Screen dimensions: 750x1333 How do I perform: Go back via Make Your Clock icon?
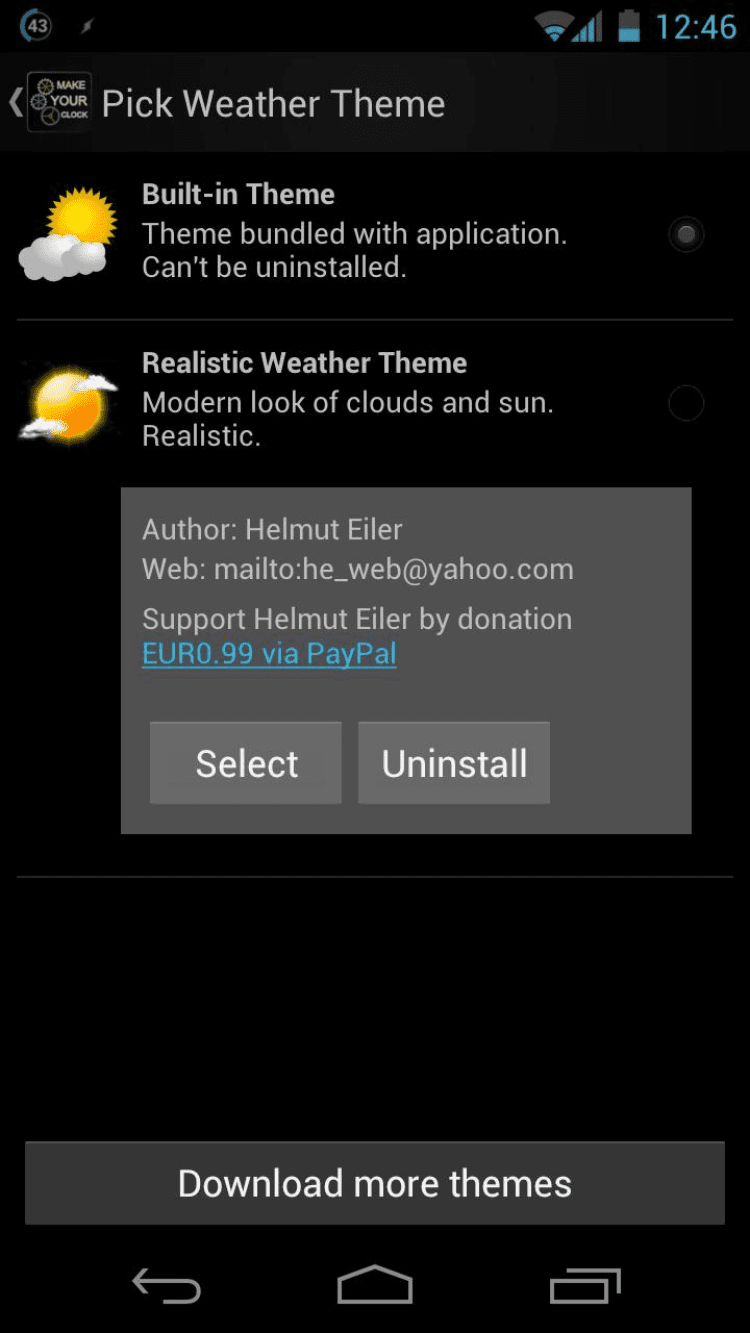(x=56, y=102)
